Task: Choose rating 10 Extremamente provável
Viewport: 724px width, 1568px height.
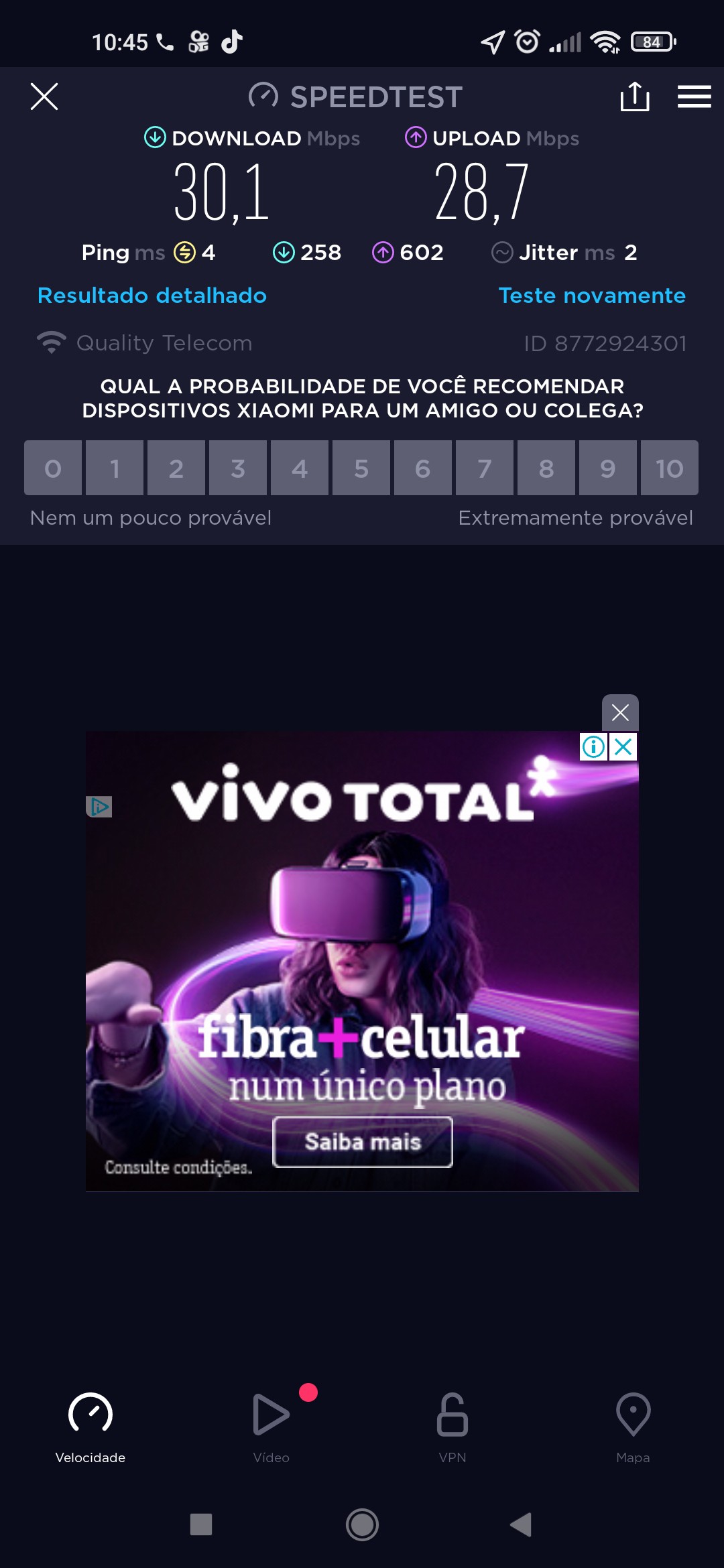Action: tap(669, 468)
